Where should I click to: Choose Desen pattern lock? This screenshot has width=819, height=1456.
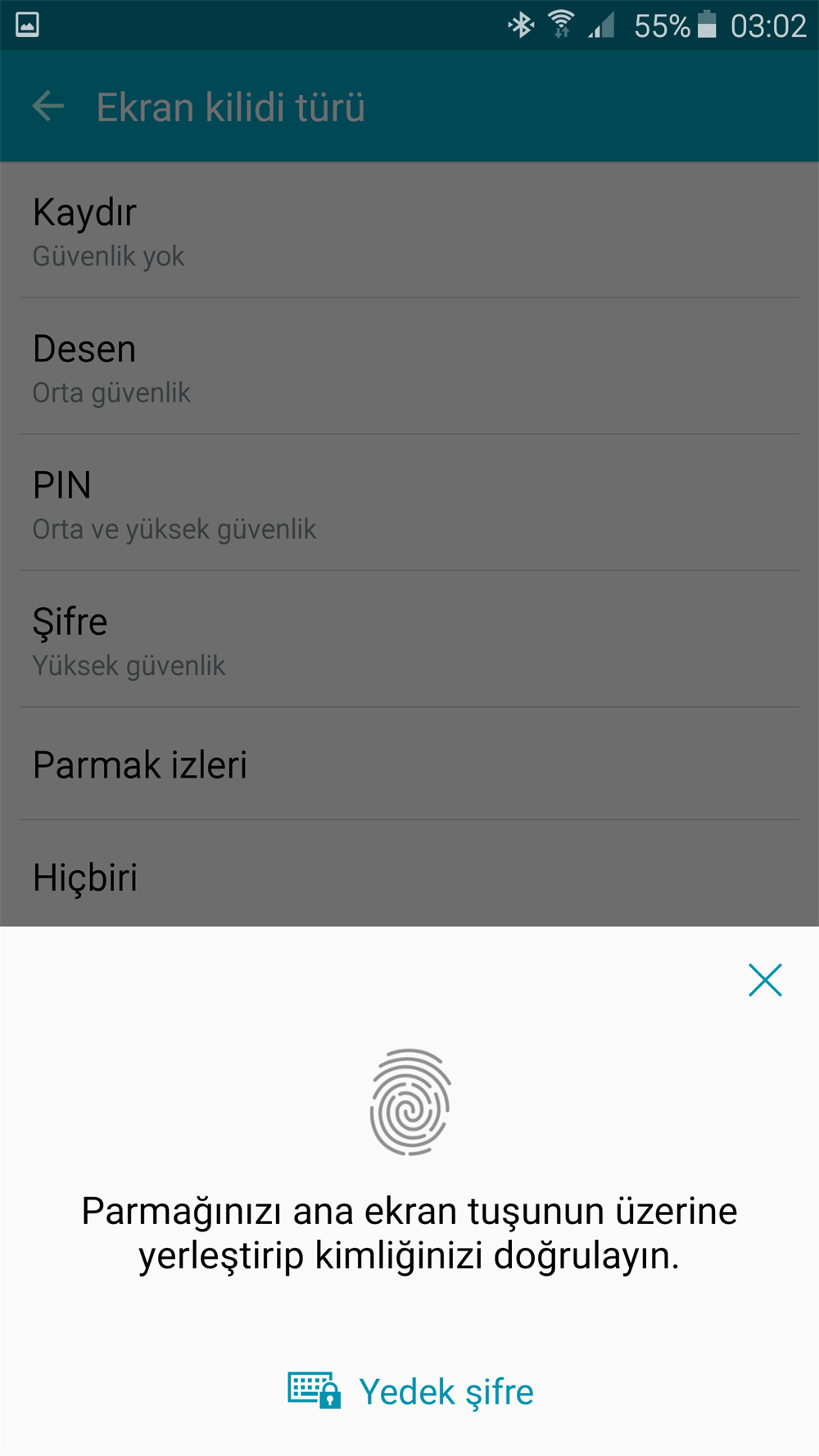click(409, 367)
